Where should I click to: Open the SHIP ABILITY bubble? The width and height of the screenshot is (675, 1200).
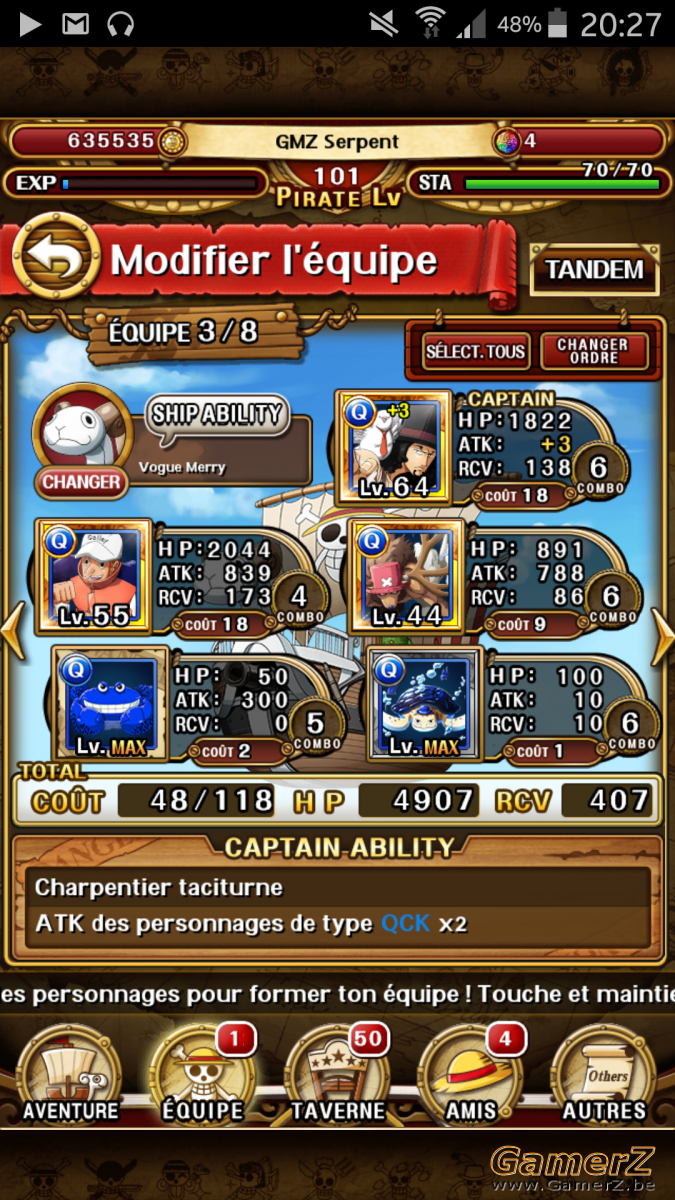click(x=218, y=415)
